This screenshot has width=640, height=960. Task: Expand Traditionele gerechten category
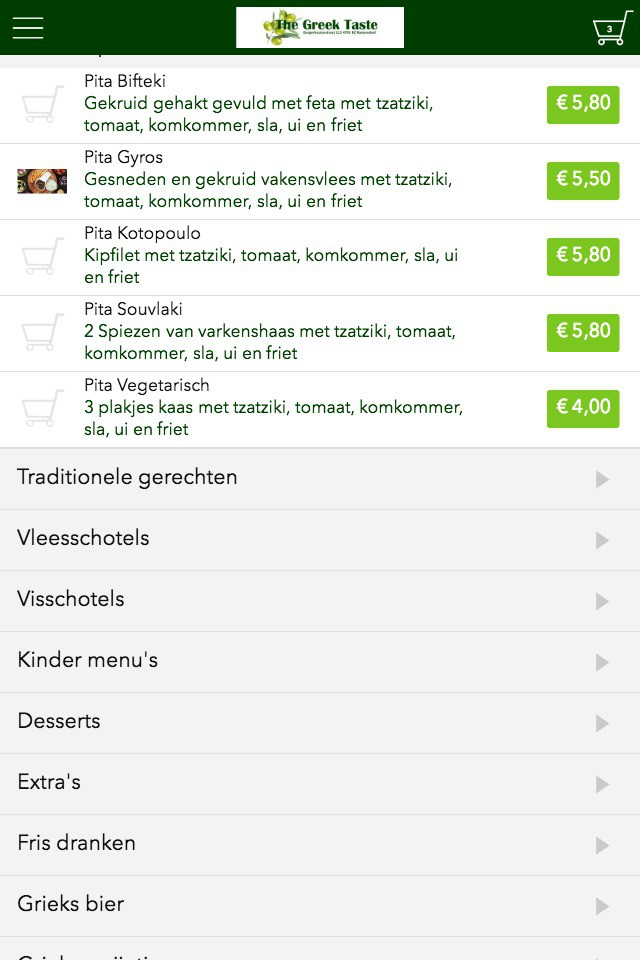[320, 479]
